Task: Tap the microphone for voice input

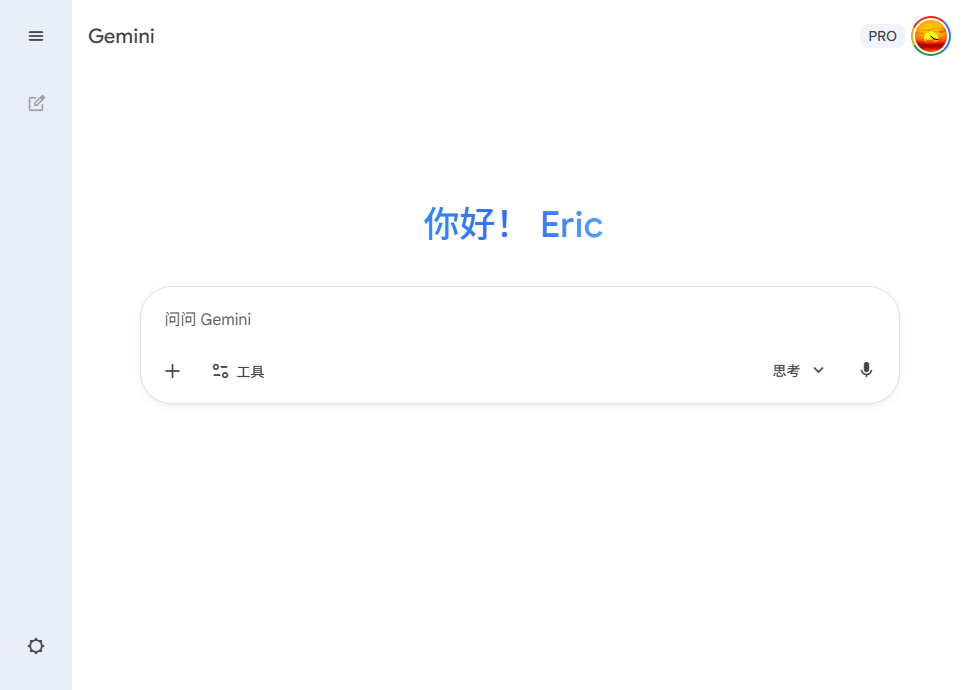Action: pos(866,370)
